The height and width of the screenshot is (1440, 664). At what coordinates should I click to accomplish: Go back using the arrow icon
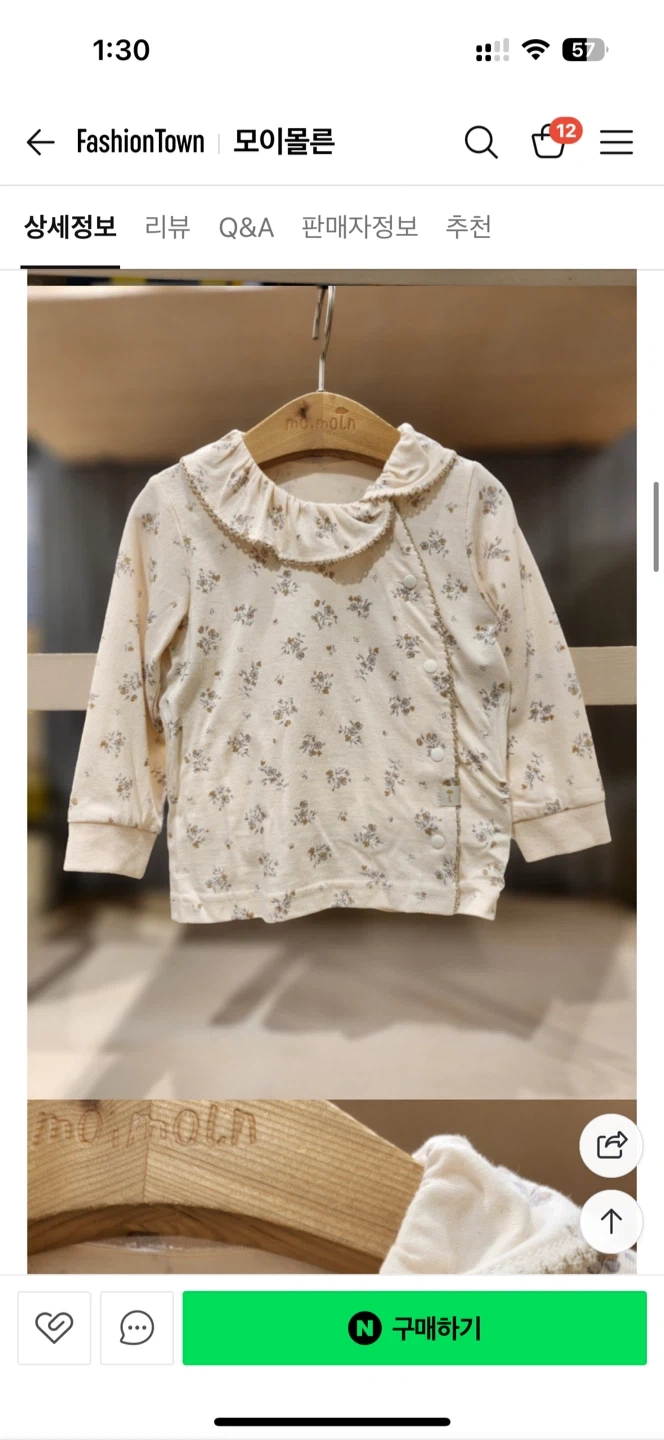pos(40,142)
